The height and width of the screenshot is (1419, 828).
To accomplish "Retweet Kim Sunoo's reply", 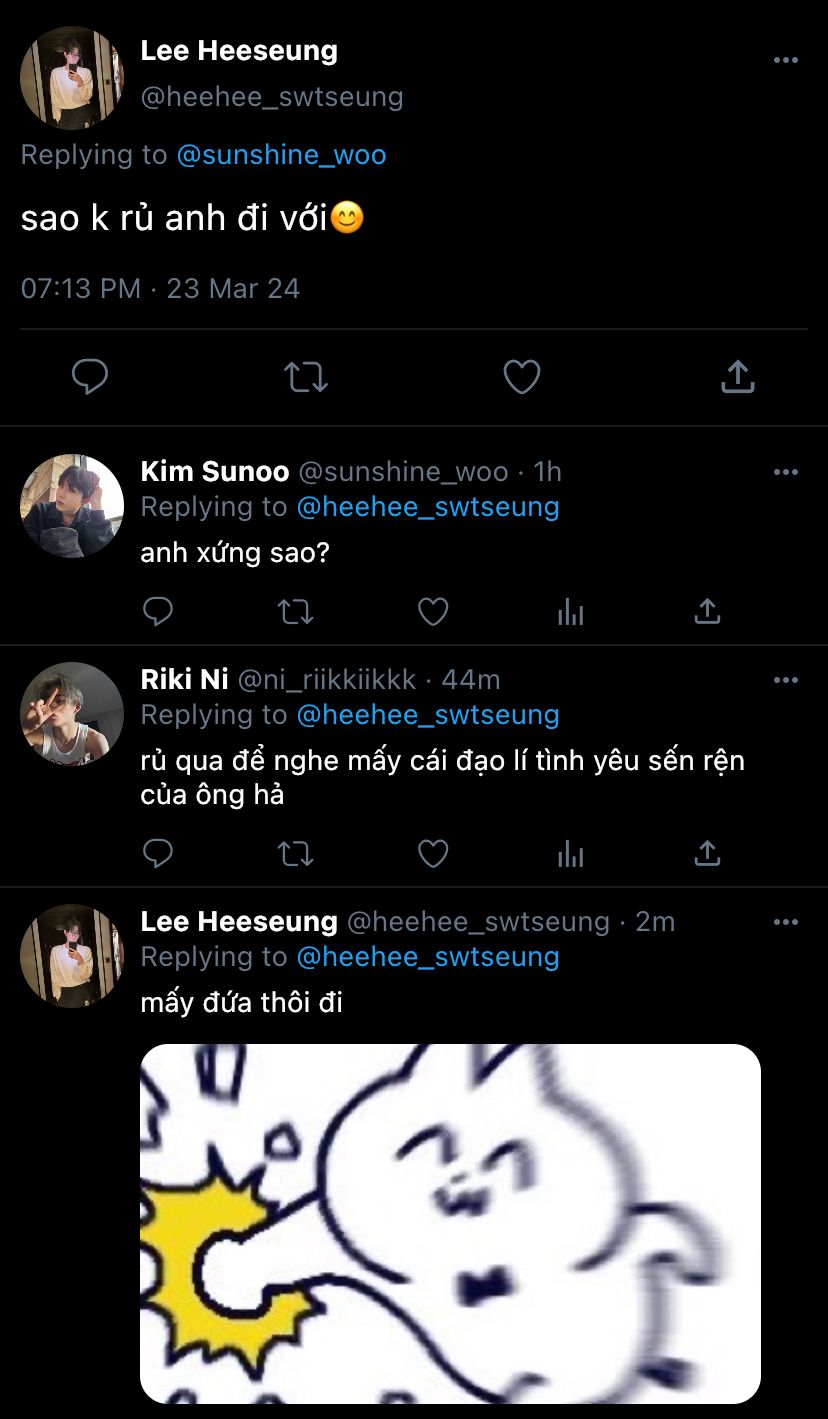I will [x=295, y=611].
